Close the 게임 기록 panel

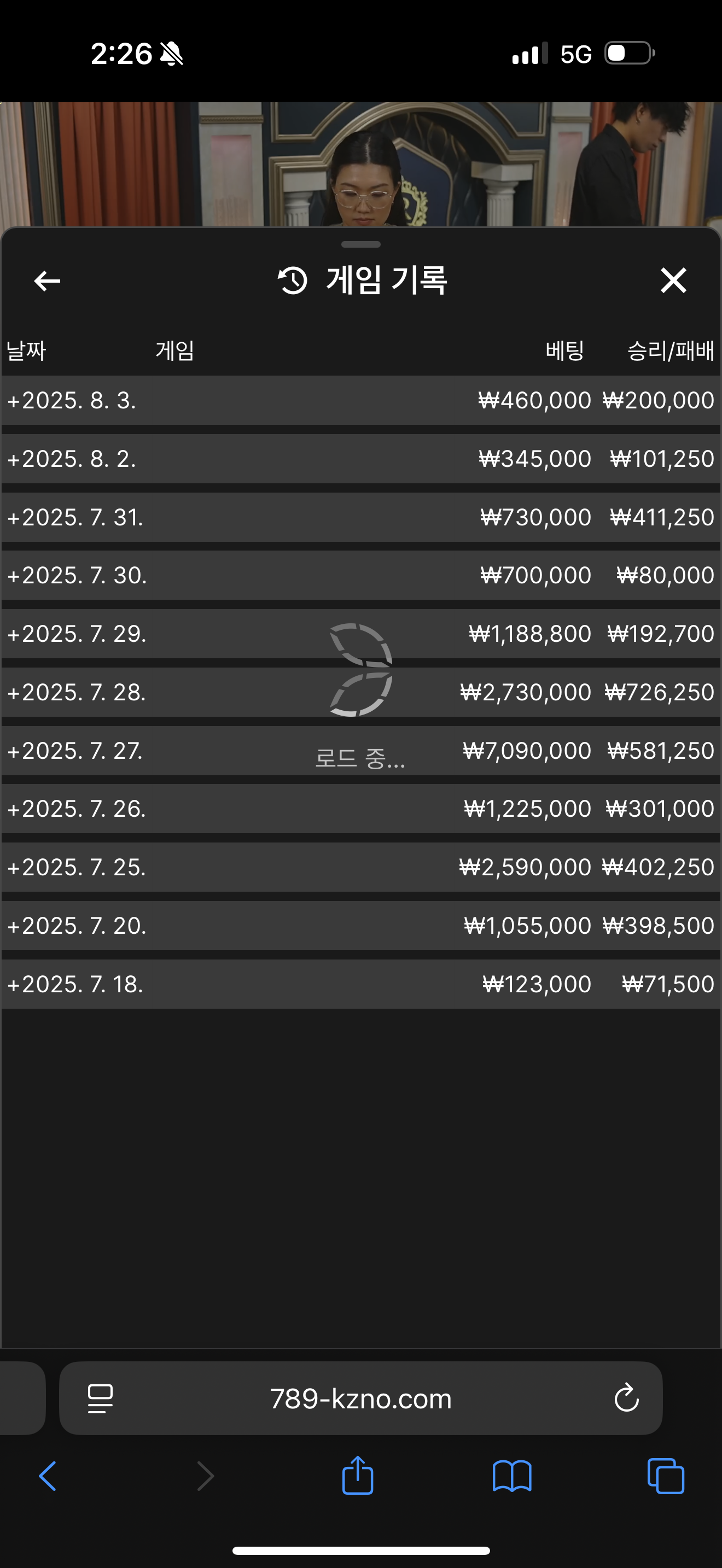tap(673, 280)
